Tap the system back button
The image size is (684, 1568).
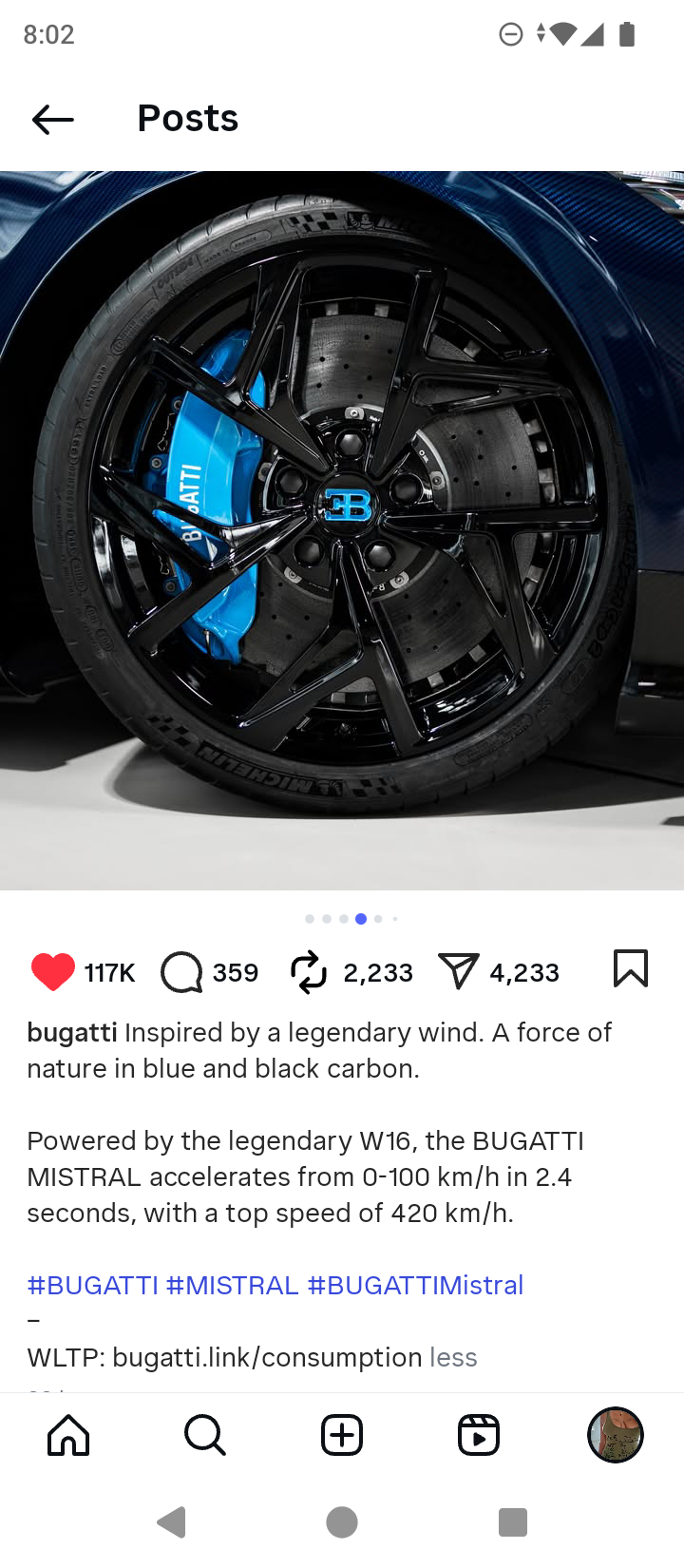(172, 1522)
